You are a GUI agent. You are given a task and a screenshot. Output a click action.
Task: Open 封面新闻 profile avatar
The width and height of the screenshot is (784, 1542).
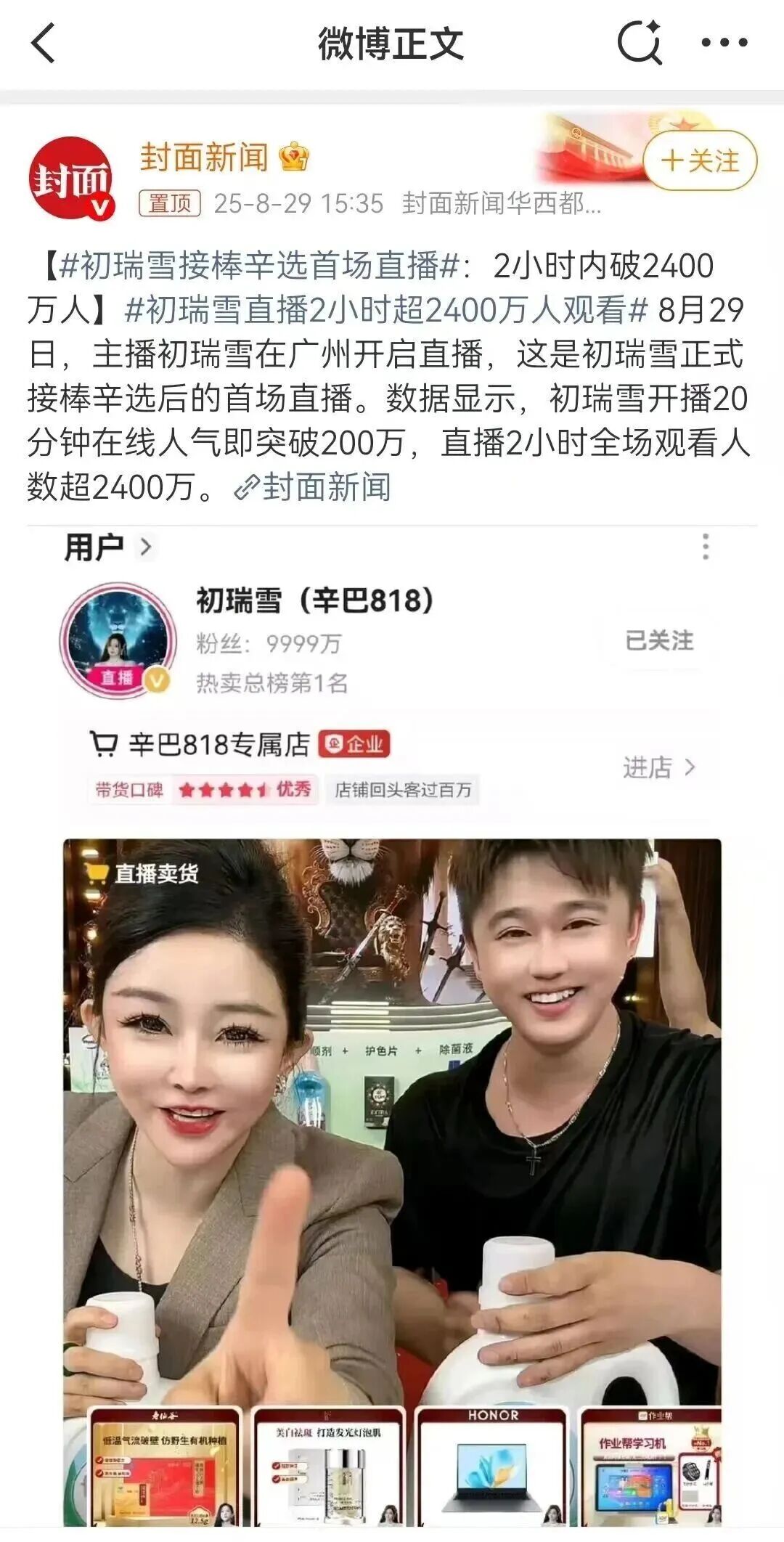click(x=71, y=179)
